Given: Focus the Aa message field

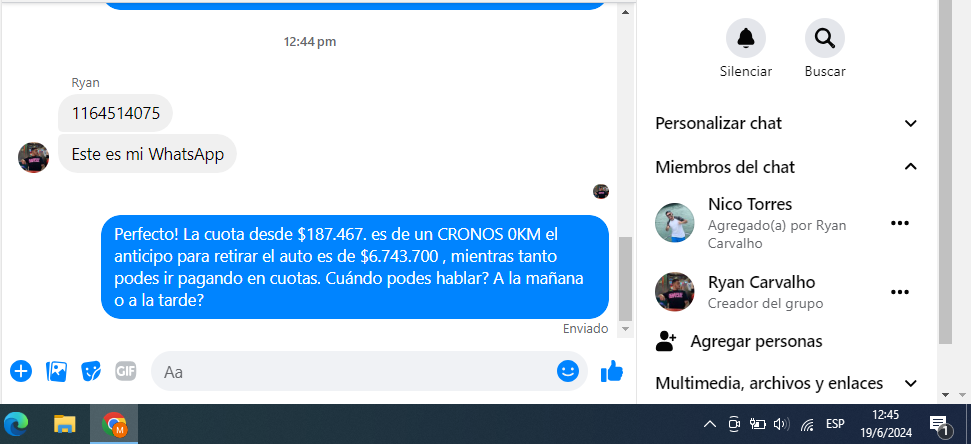Looking at the screenshot, I should (350, 372).
